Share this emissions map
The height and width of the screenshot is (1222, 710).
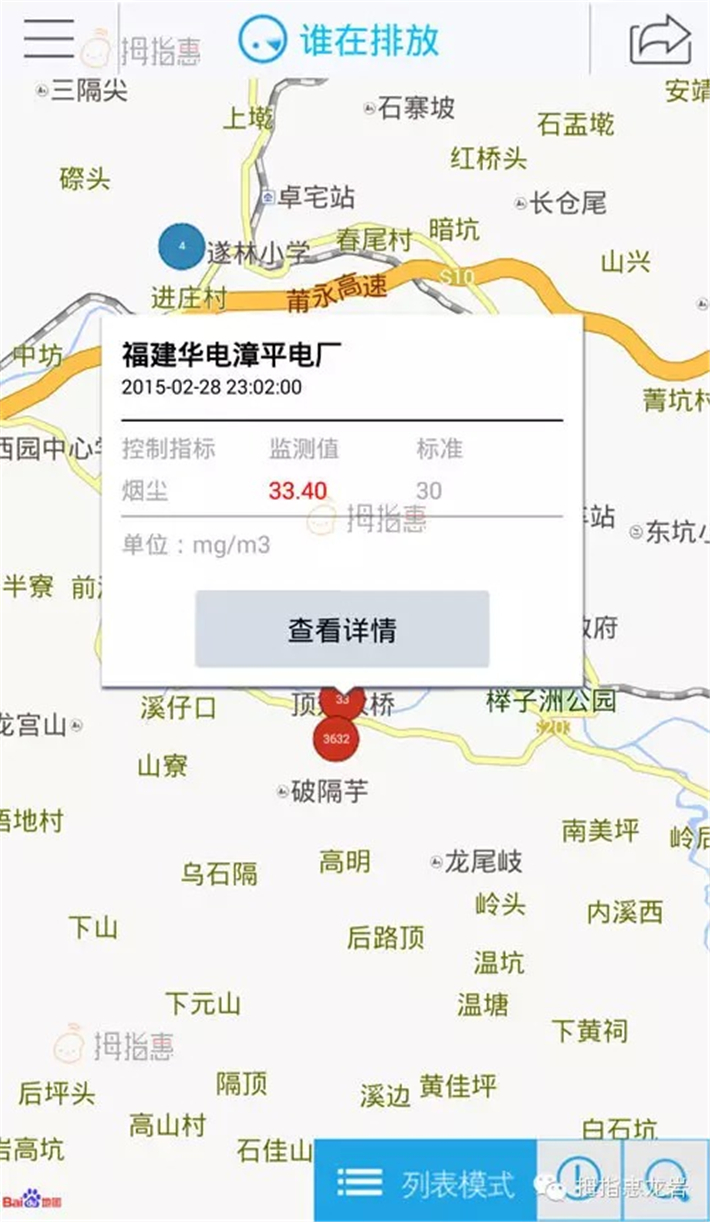click(661, 39)
